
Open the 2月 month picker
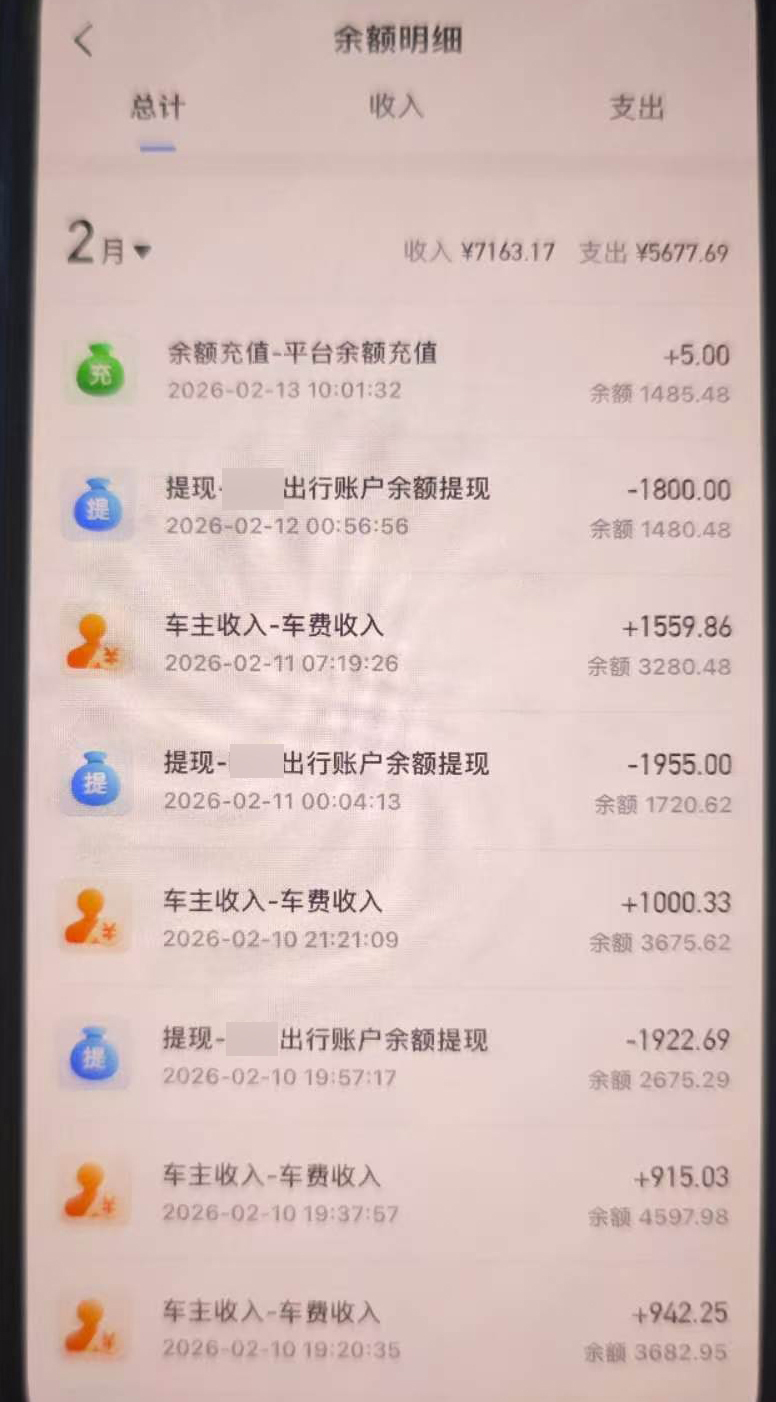[x=108, y=247]
